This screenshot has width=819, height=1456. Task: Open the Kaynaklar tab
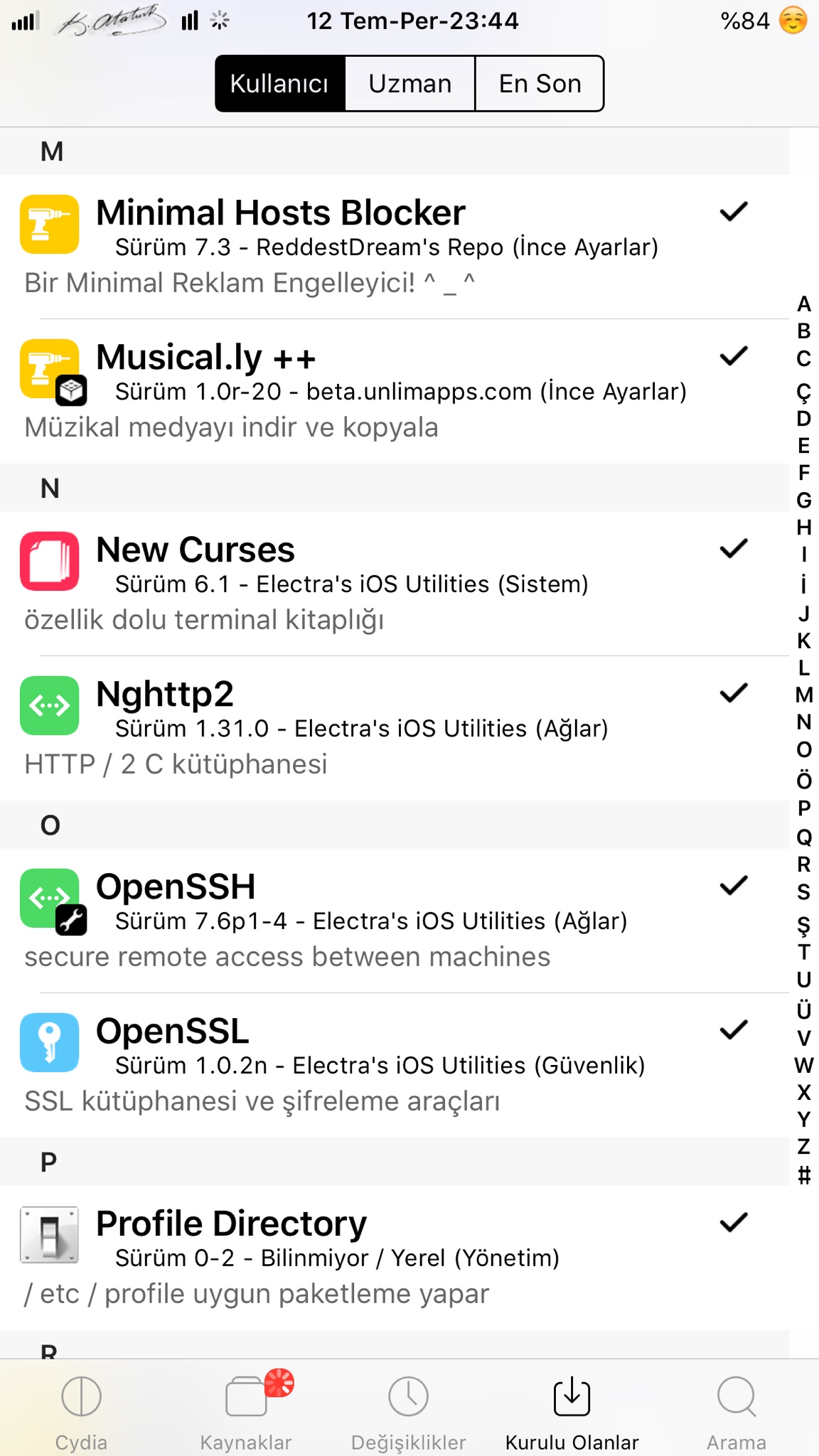coord(246,1410)
